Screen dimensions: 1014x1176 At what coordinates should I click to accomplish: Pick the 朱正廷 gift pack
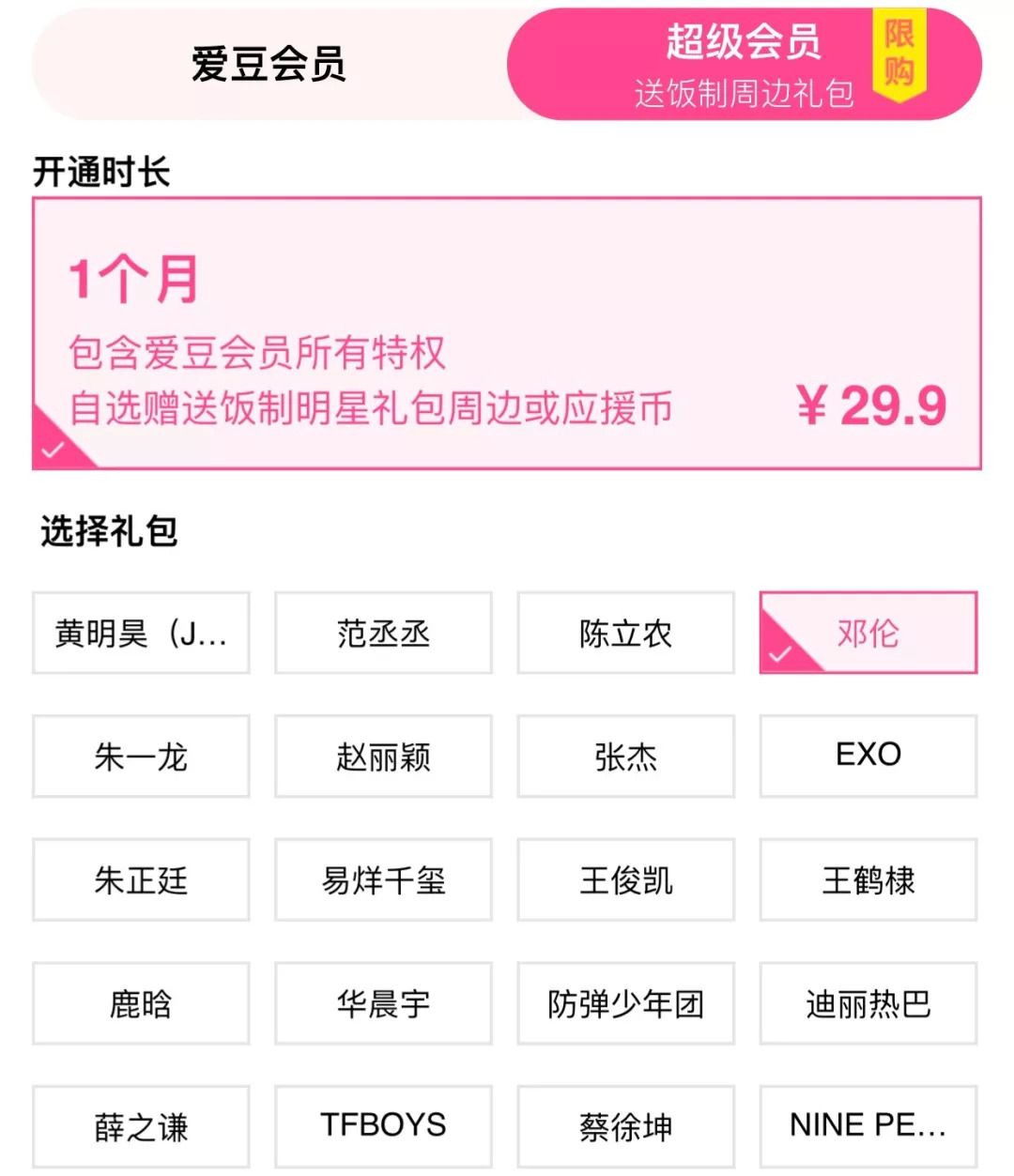141,880
